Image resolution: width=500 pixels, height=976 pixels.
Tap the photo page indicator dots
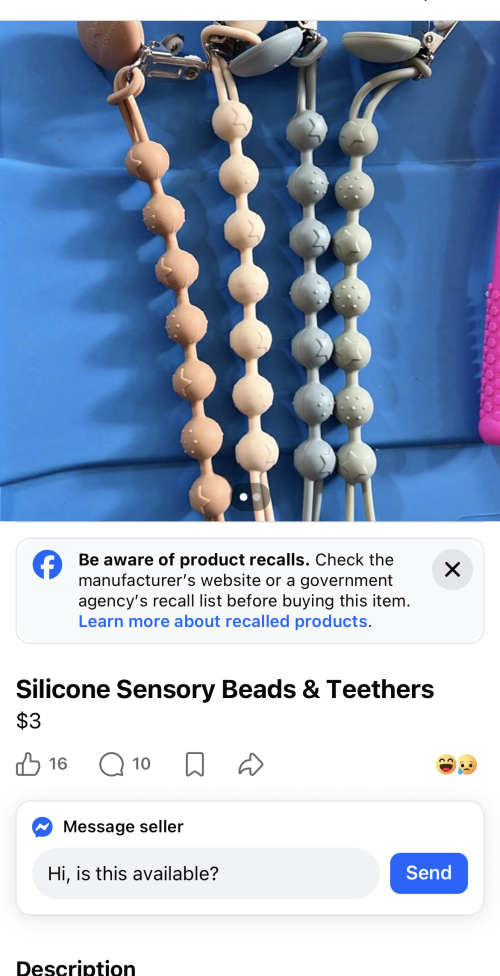tap(250, 497)
